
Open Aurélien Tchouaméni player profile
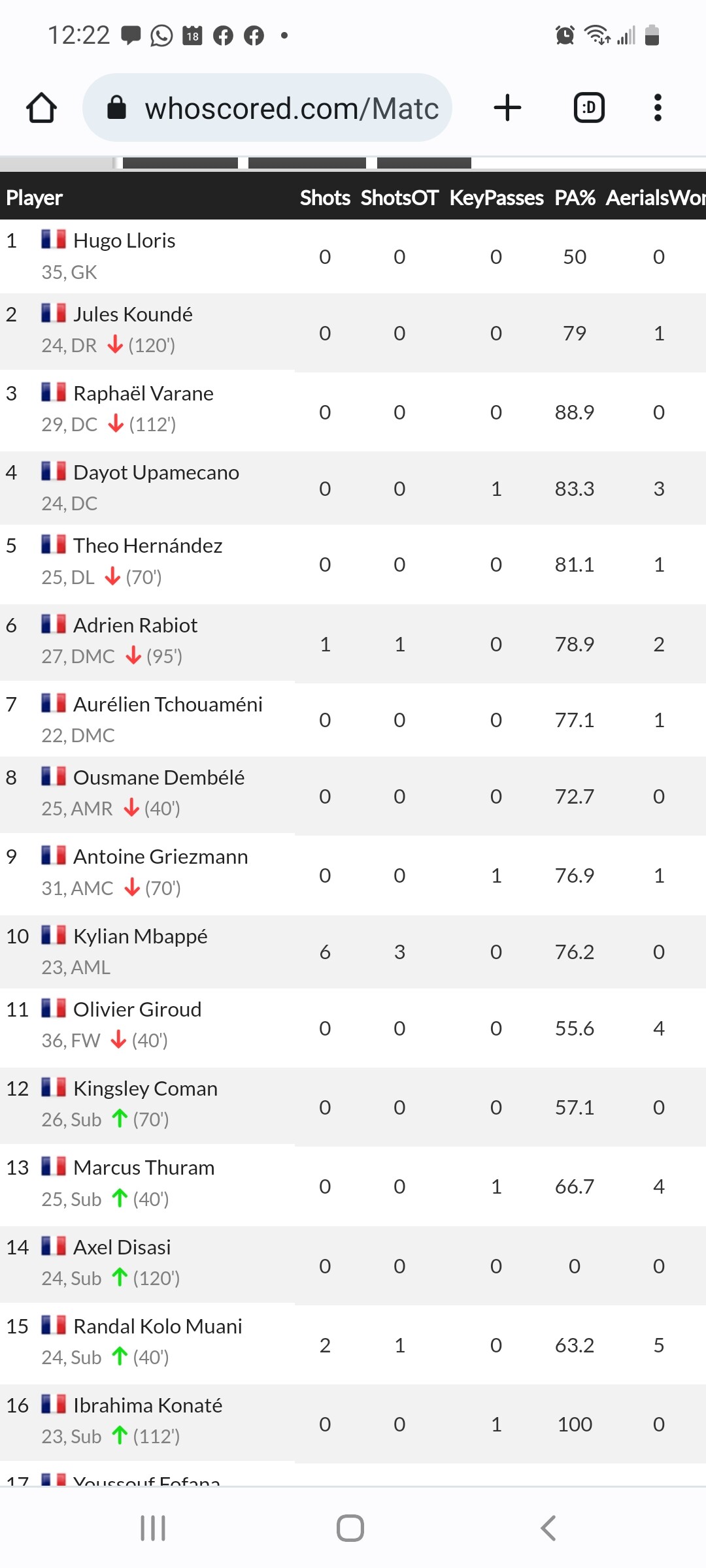click(x=167, y=704)
